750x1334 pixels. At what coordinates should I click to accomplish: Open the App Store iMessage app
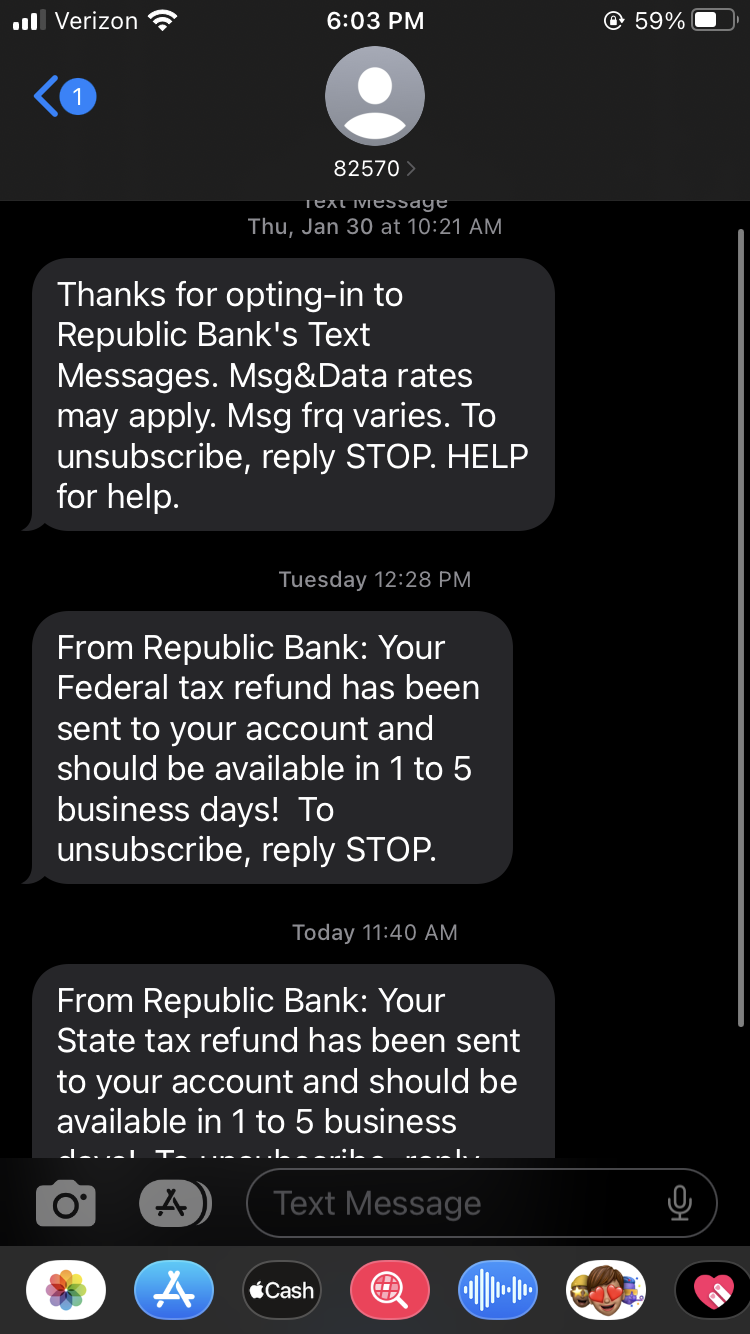click(174, 1290)
